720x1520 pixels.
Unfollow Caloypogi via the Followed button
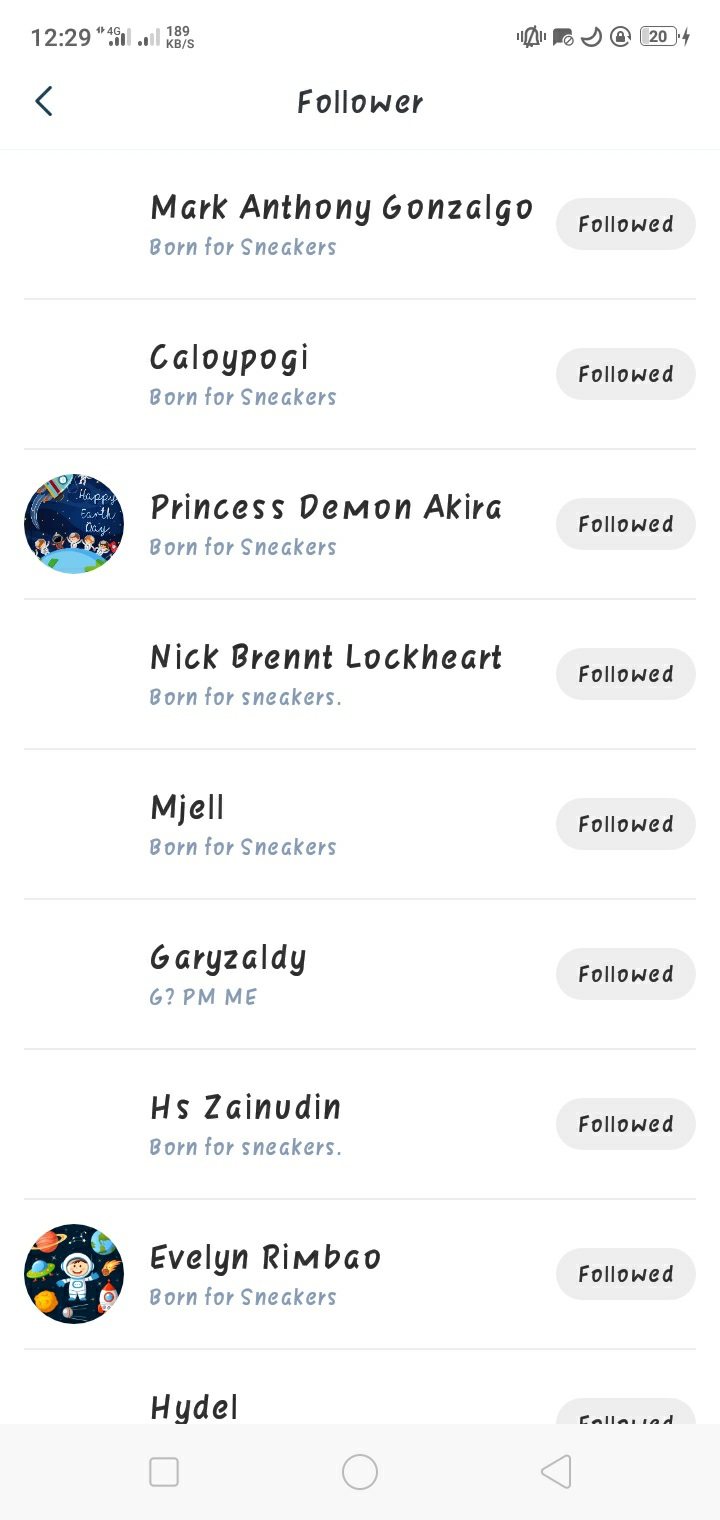click(625, 374)
